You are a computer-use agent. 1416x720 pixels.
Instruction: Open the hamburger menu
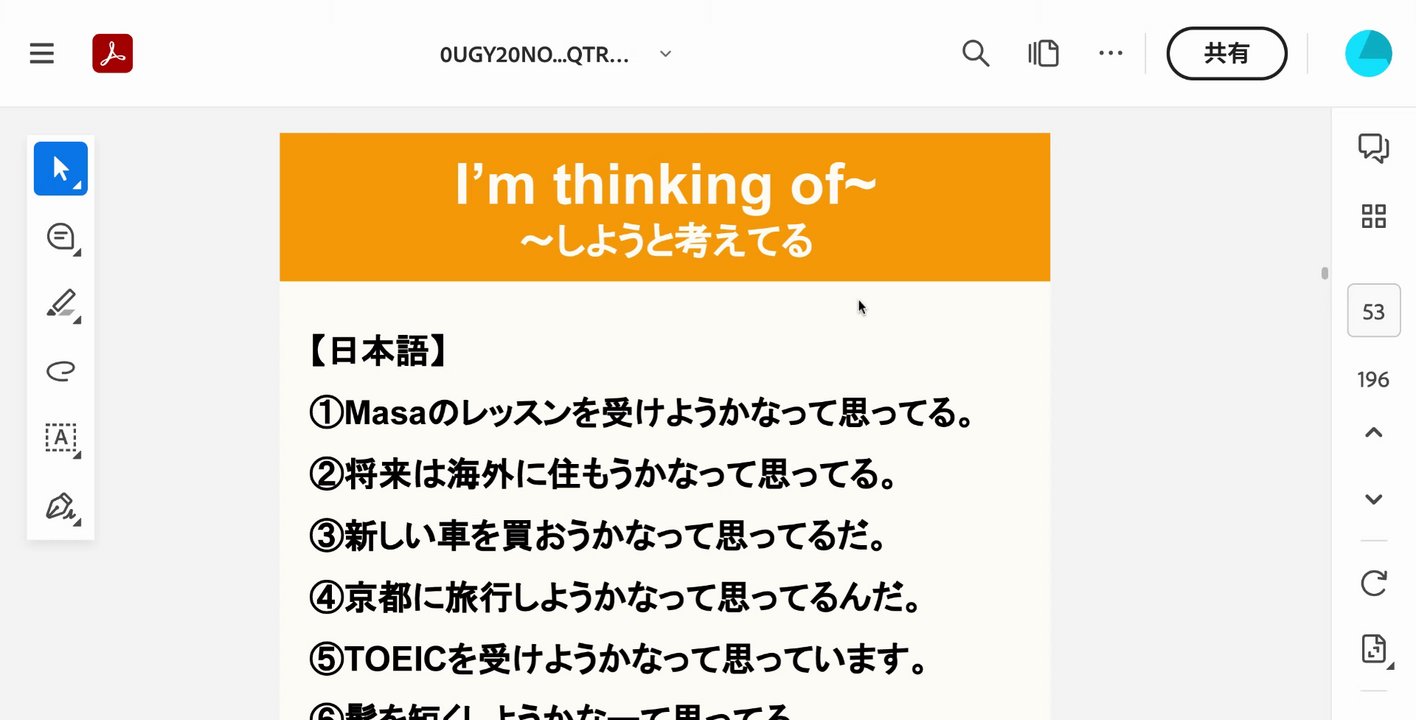pyautogui.click(x=42, y=53)
